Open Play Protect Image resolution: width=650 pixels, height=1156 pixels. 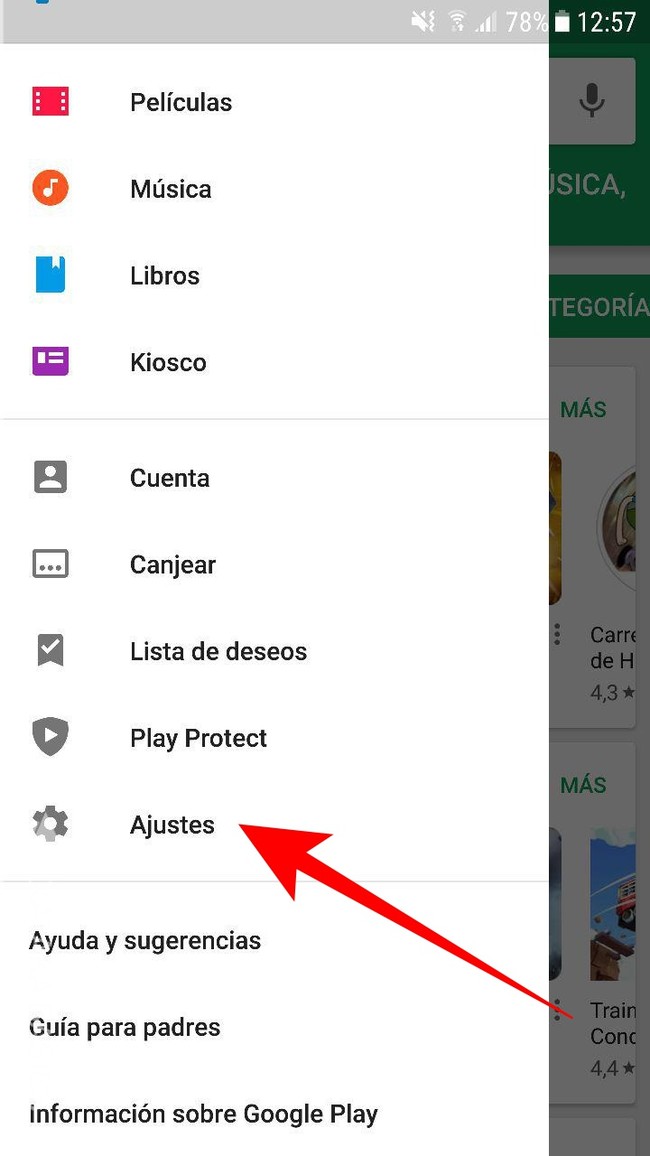pos(198,738)
